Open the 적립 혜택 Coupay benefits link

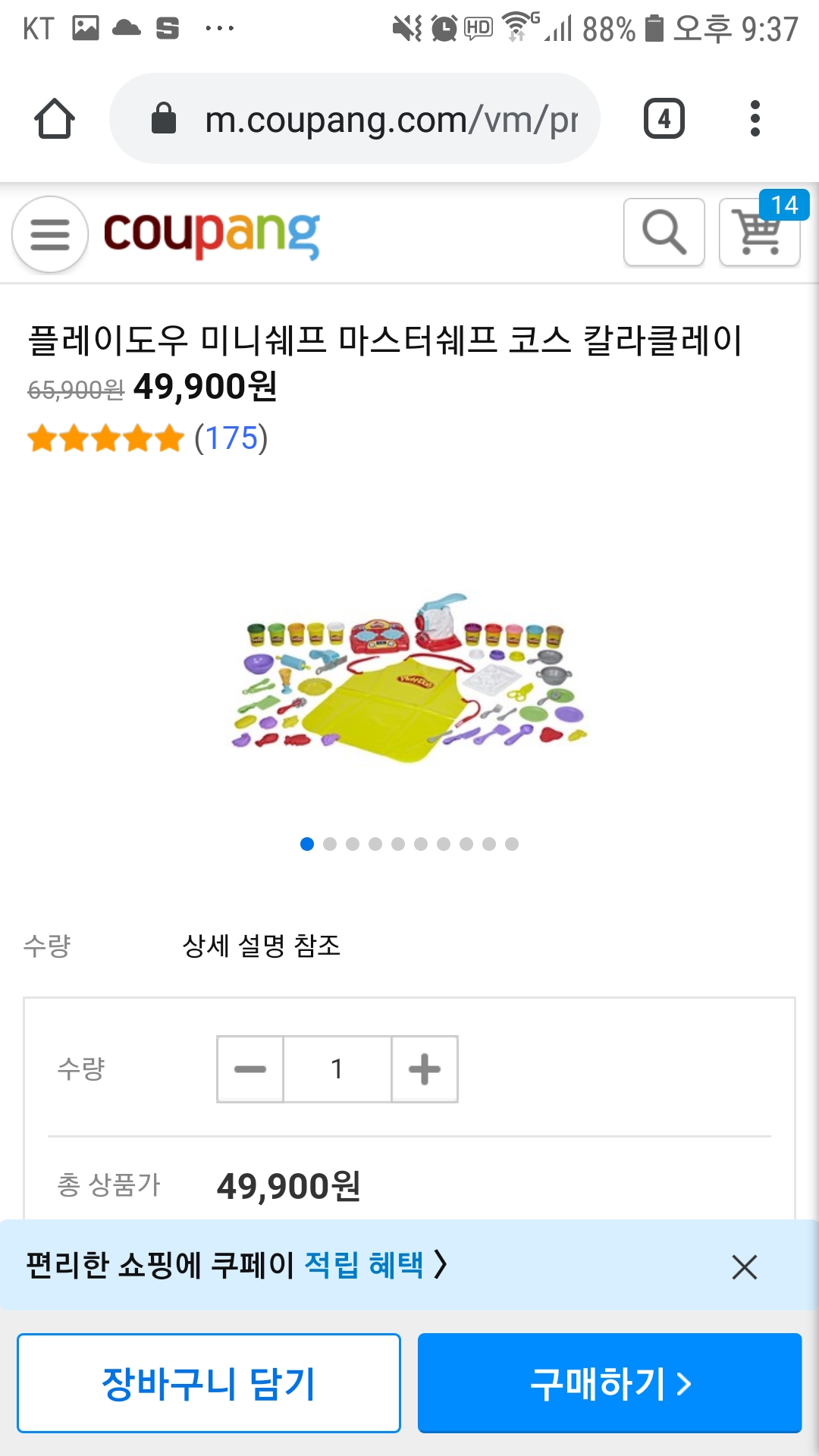click(x=364, y=1265)
